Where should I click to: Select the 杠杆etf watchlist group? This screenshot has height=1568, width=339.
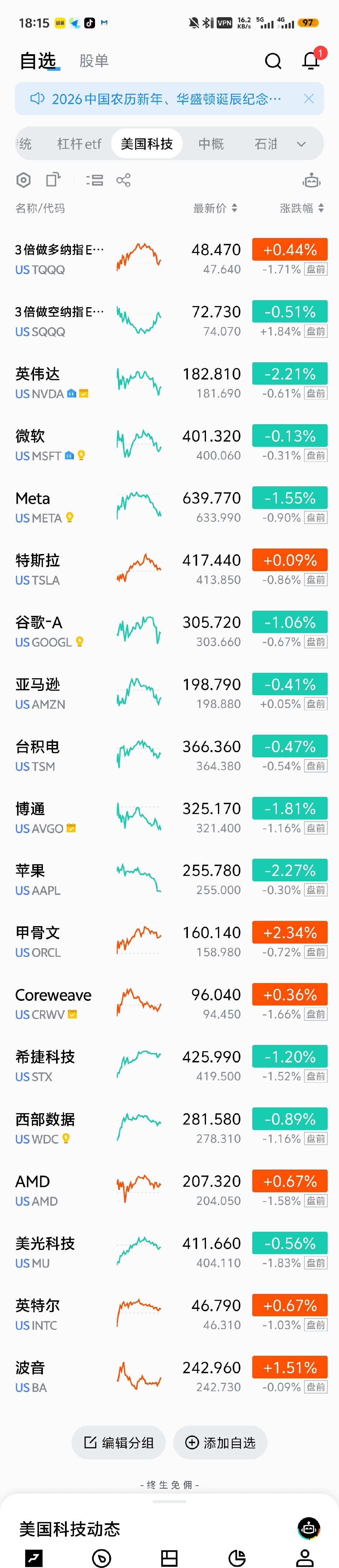(x=79, y=144)
